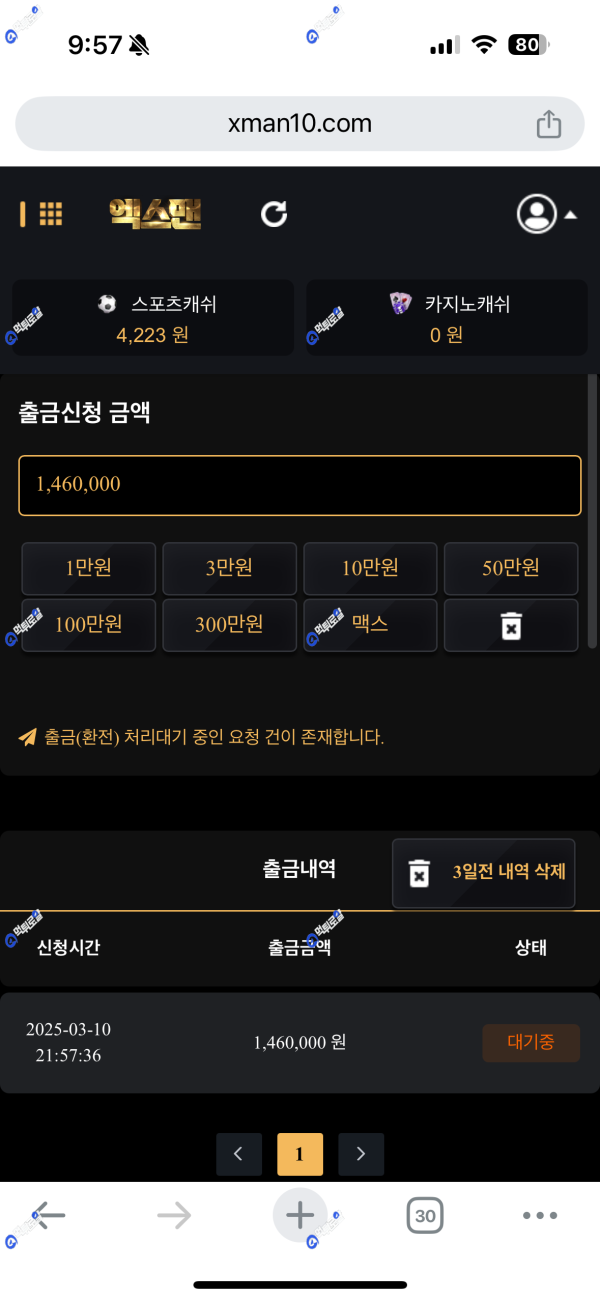The image size is (600, 1301).
Task: Select the 10만원 amount button
Action: point(370,568)
